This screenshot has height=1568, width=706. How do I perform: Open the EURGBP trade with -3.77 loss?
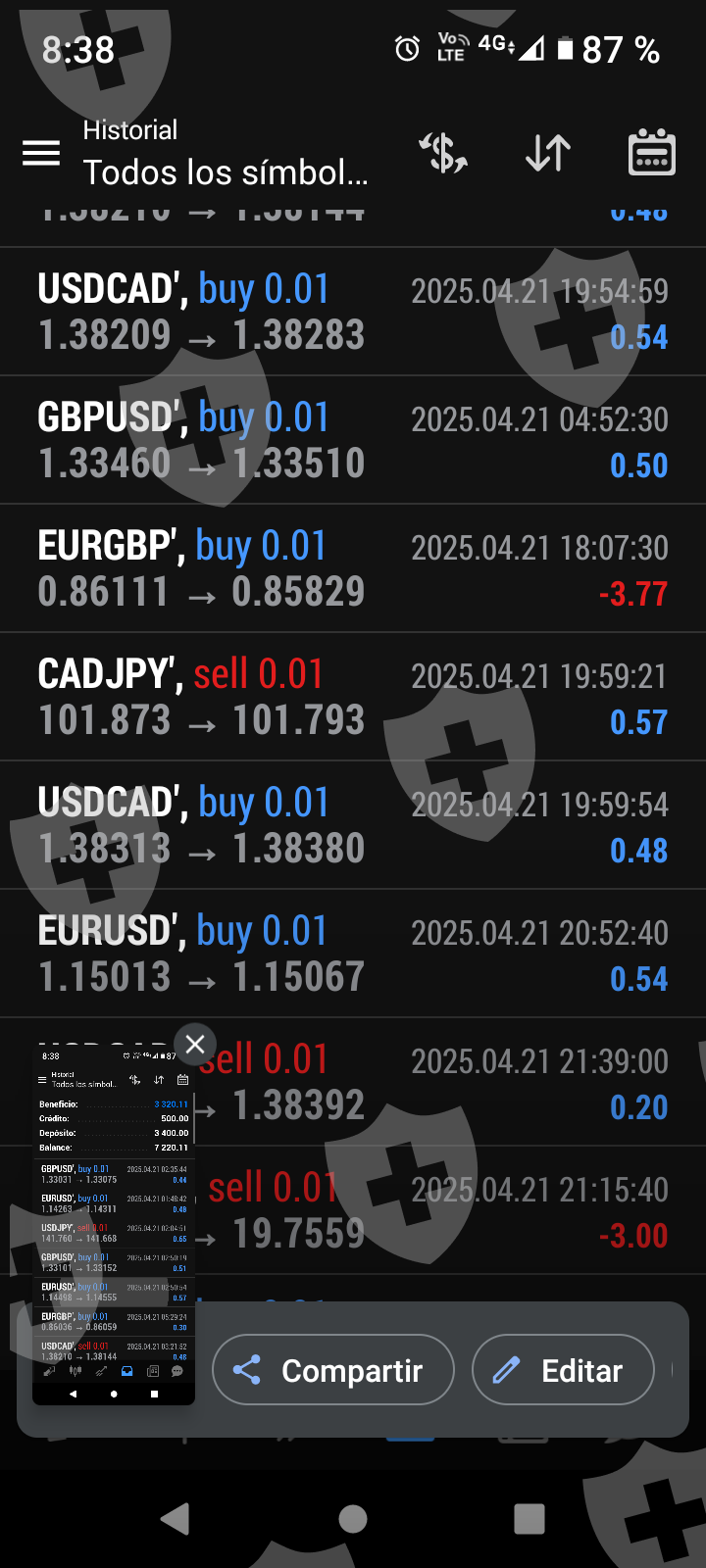(353, 568)
